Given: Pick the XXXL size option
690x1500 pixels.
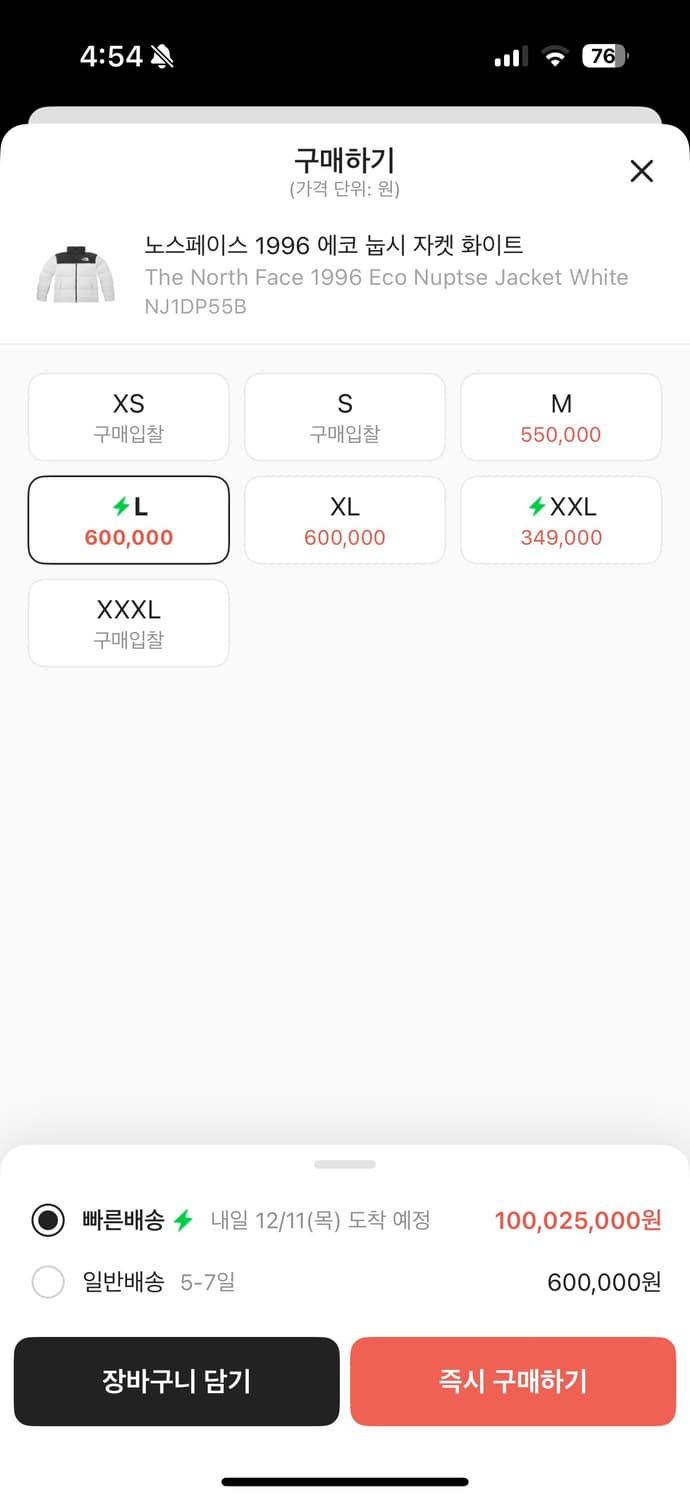Looking at the screenshot, I should point(129,623).
